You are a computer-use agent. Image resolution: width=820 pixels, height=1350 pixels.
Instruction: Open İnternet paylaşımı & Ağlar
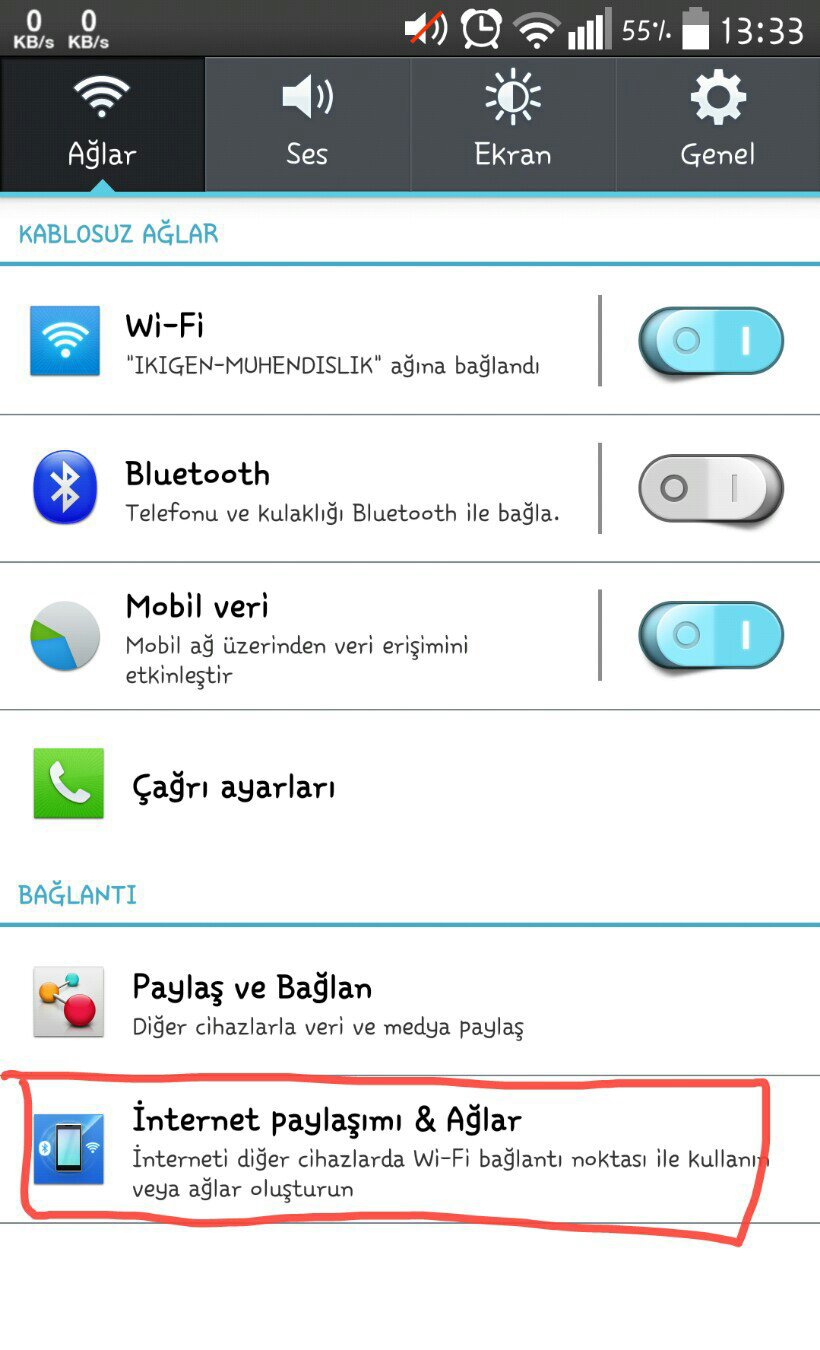click(x=410, y=1150)
